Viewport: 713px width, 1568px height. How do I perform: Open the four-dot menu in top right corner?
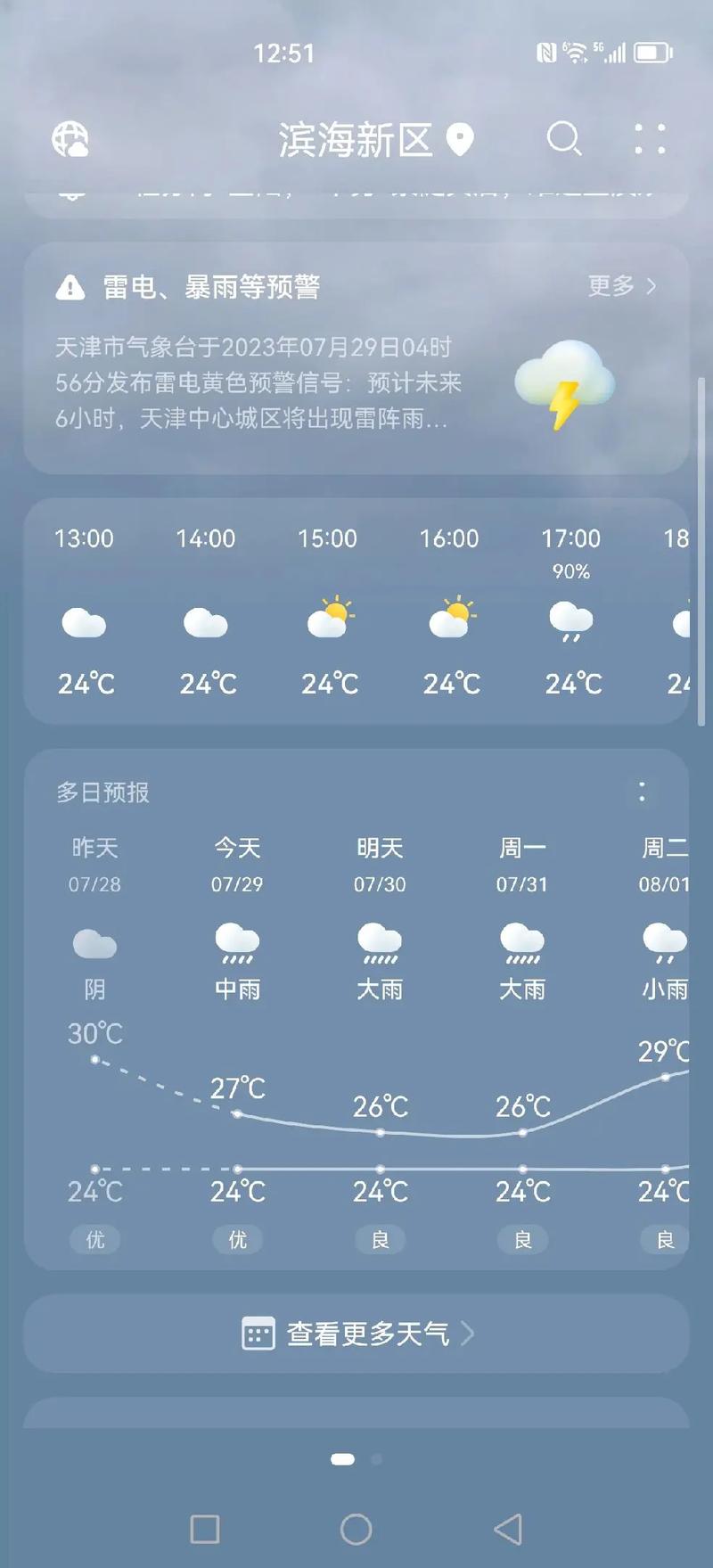tap(649, 140)
